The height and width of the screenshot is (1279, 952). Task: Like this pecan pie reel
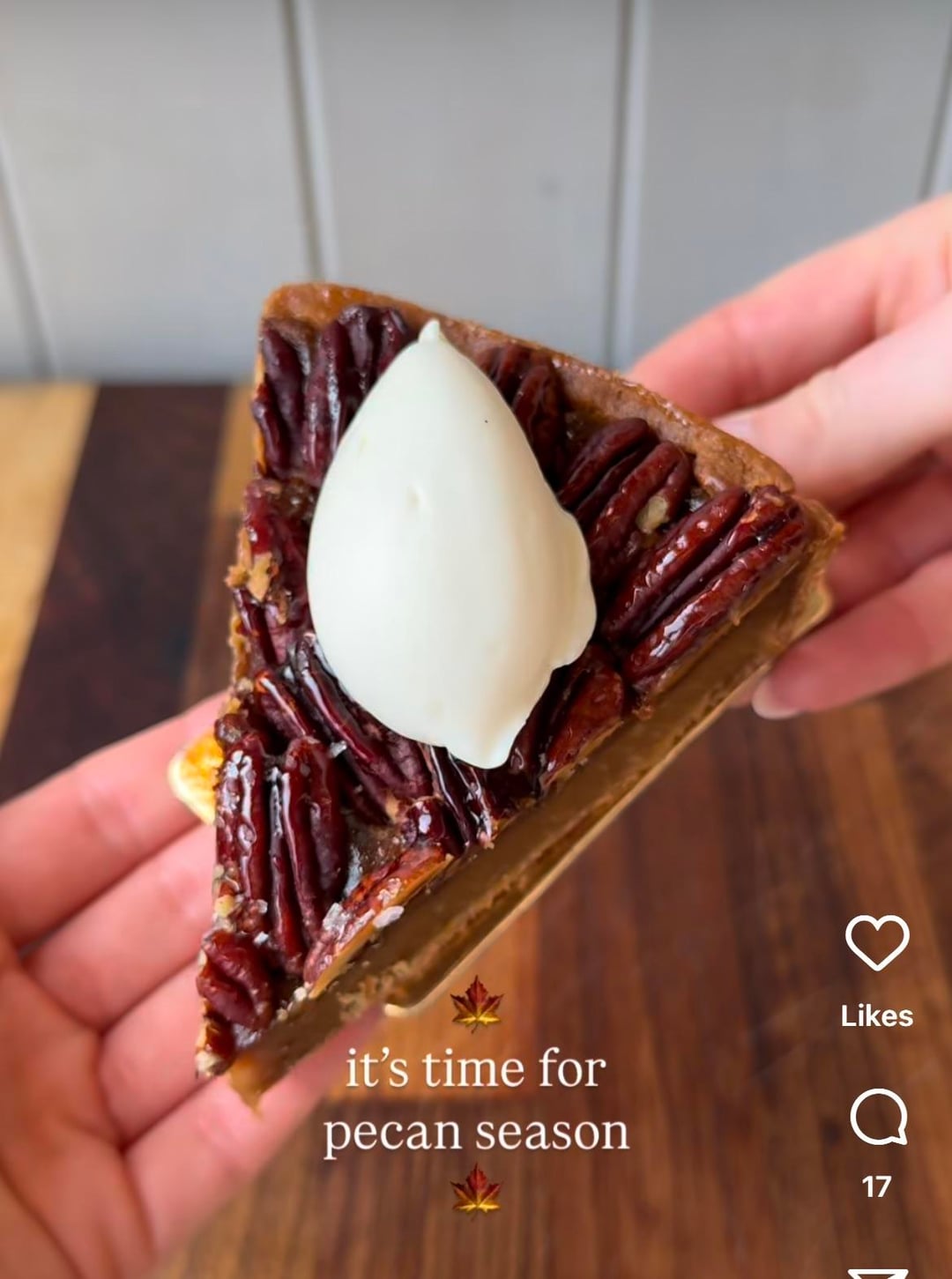coord(877,943)
